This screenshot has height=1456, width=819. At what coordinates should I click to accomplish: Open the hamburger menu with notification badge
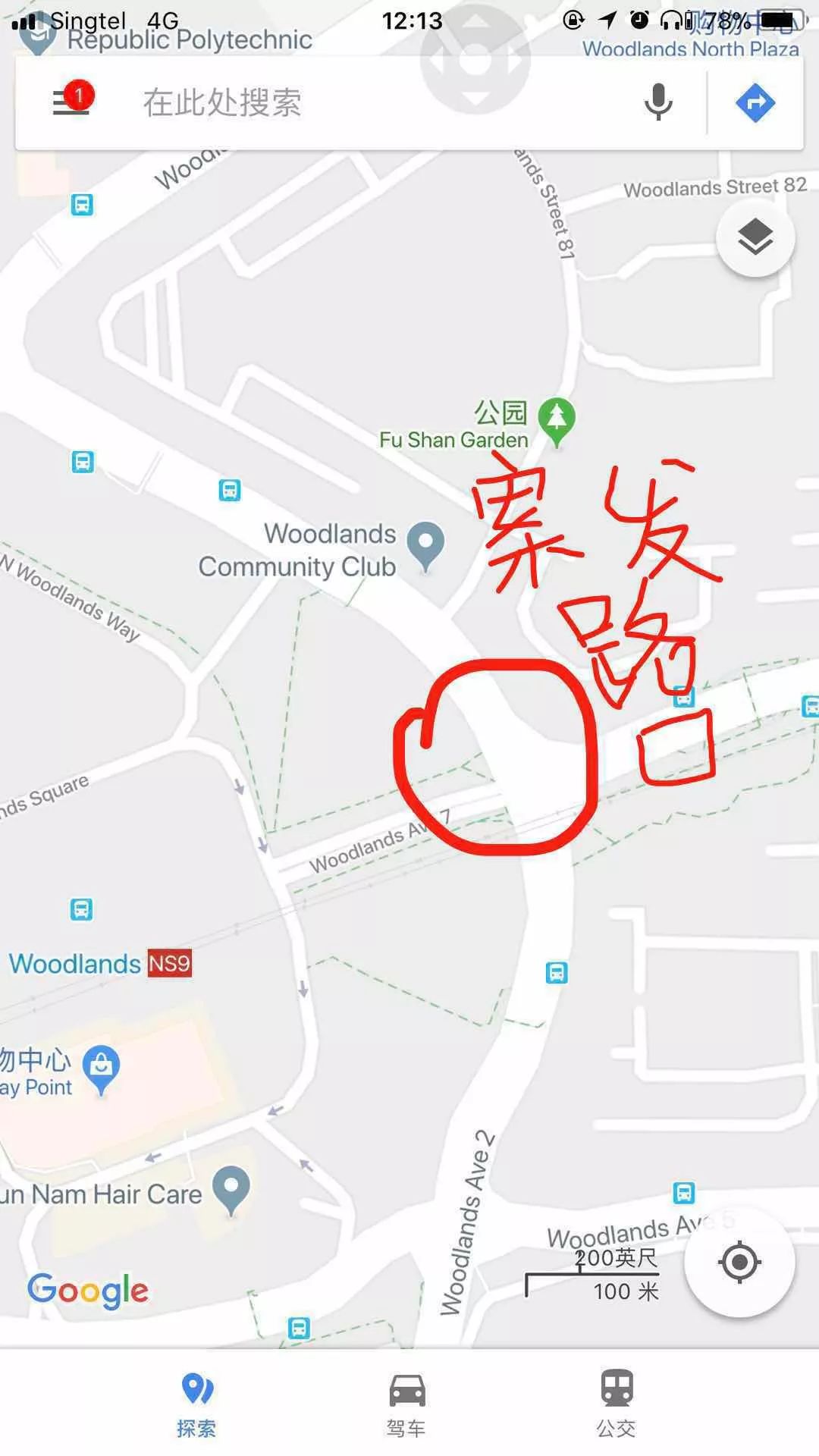point(71,102)
